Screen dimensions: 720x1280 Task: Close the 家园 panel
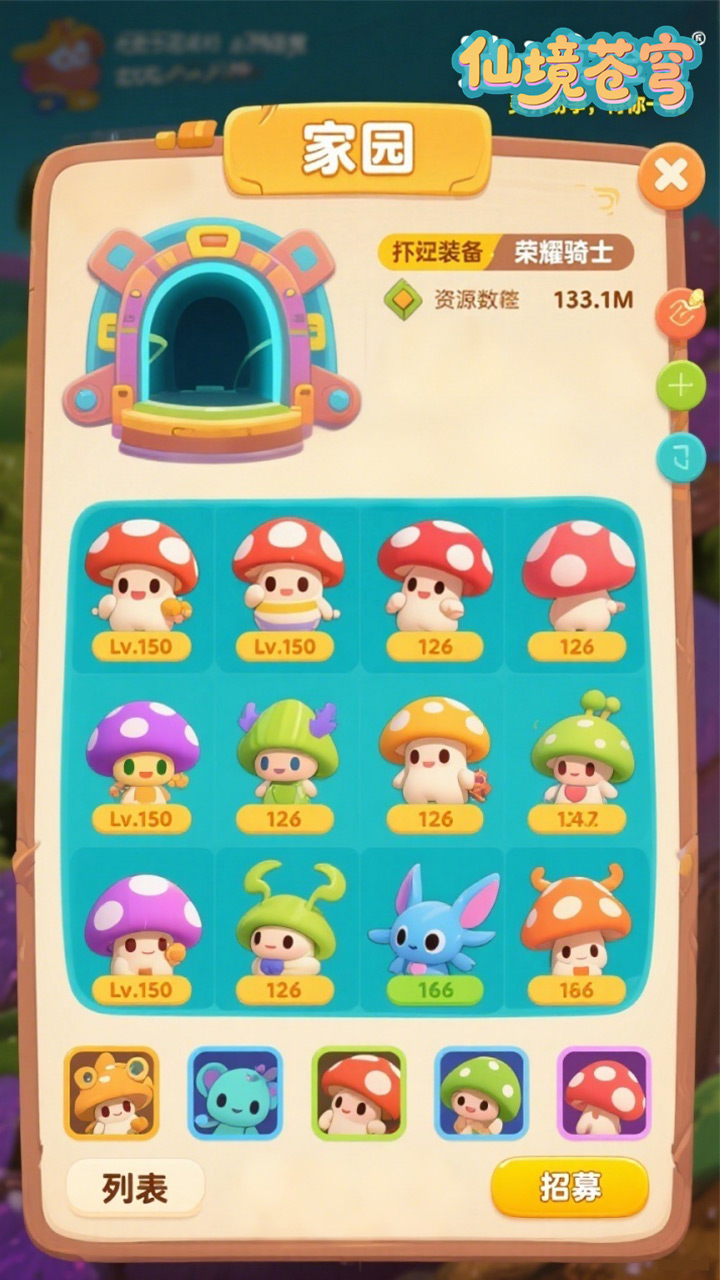671,177
